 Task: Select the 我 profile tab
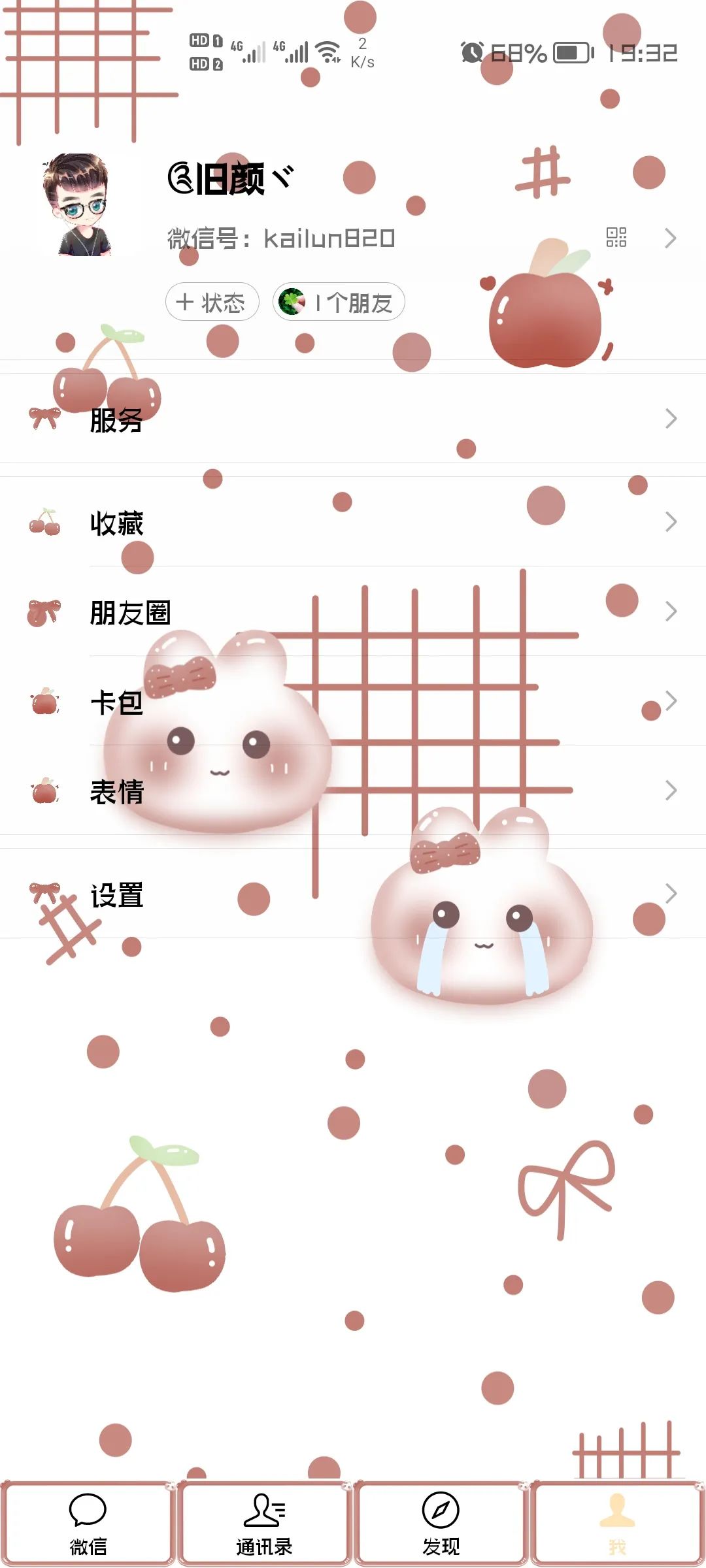(617, 1524)
